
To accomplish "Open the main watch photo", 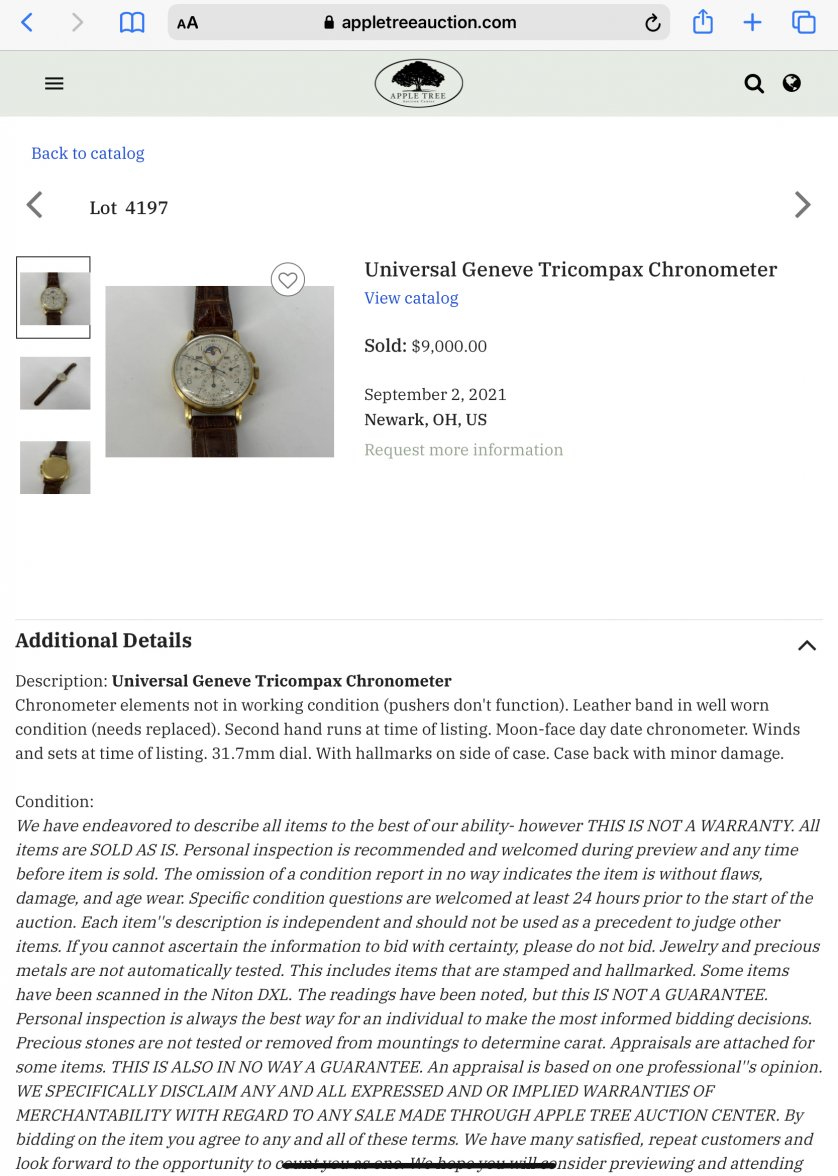I will click(x=219, y=372).
